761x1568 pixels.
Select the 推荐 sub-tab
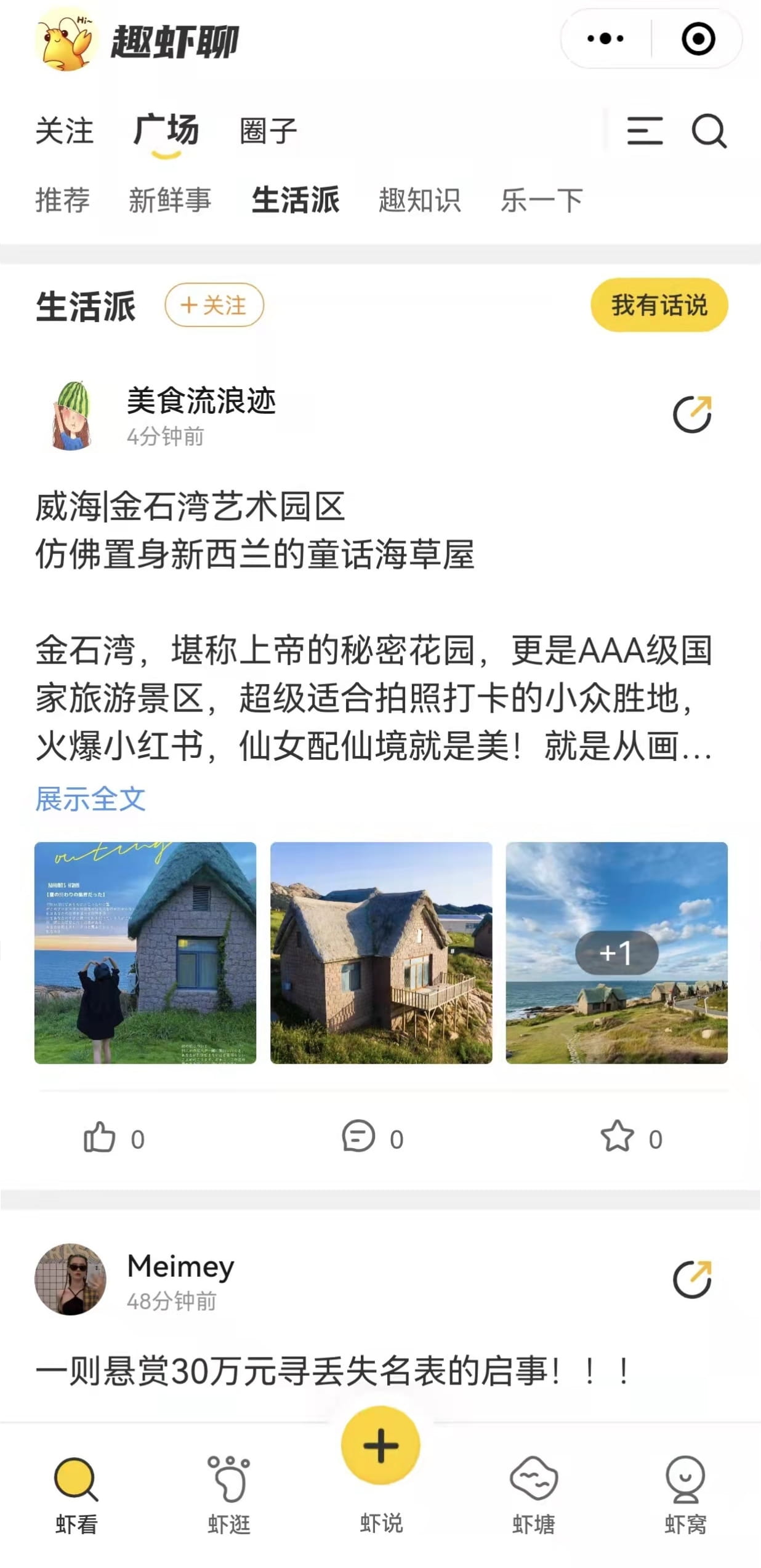62,200
